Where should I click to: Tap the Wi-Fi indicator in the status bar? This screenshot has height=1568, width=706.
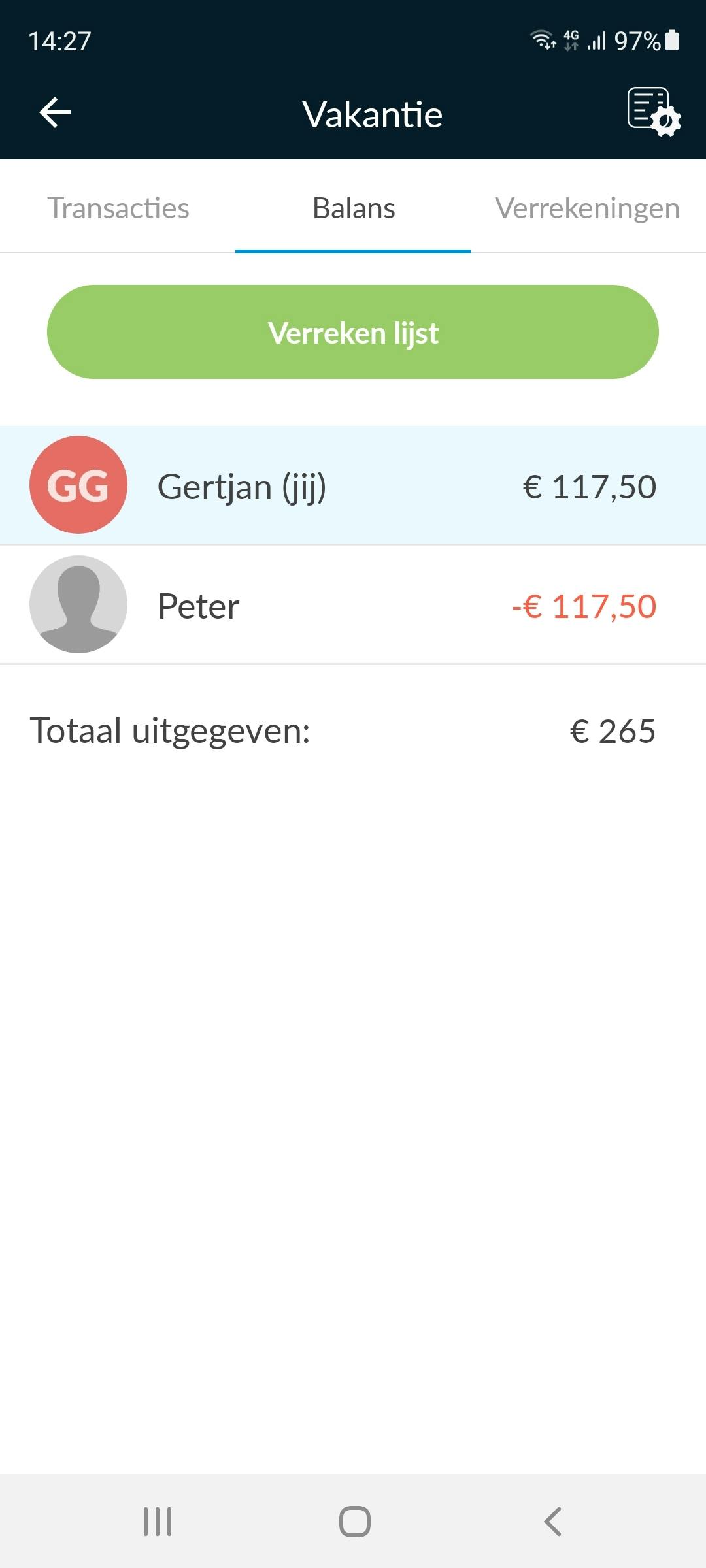pyautogui.click(x=543, y=41)
